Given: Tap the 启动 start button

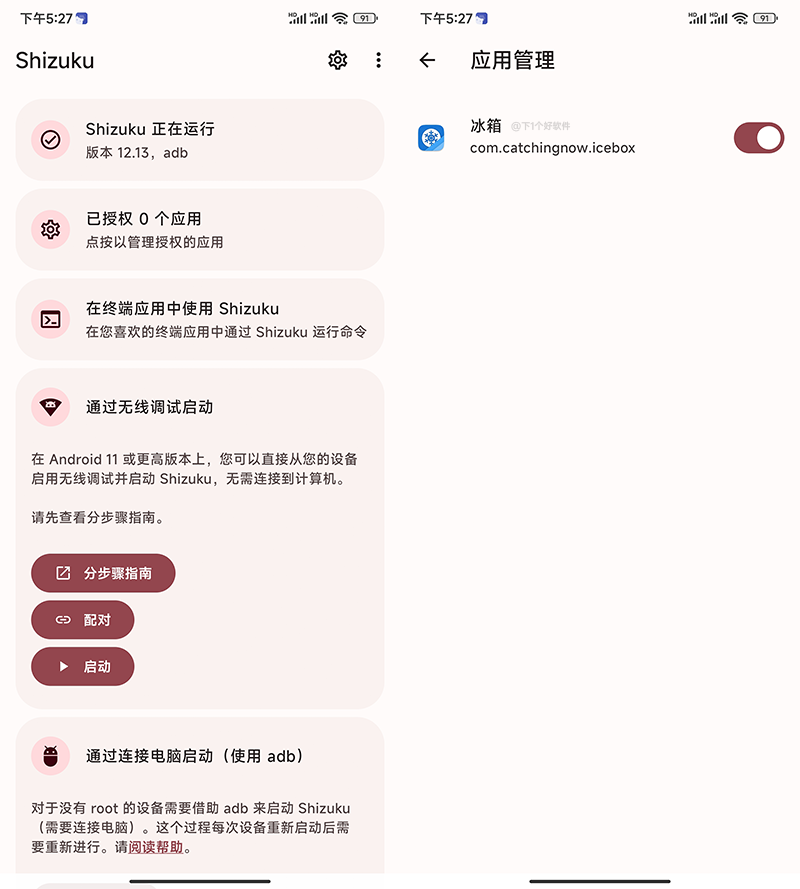Looking at the screenshot, I should pos(83,666).
